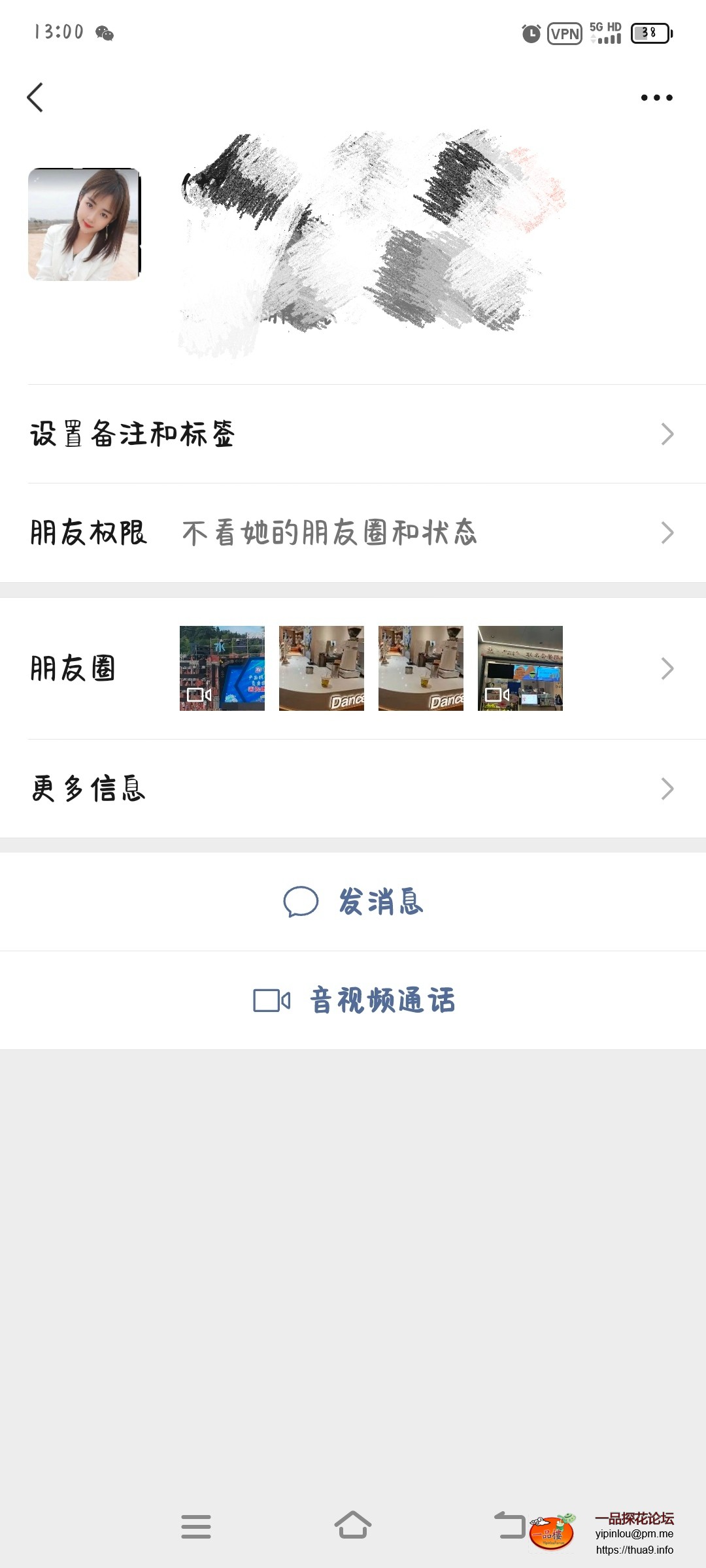View the contact's profile photo
This screenshot has height=1568, width=706.
(84, 225)
